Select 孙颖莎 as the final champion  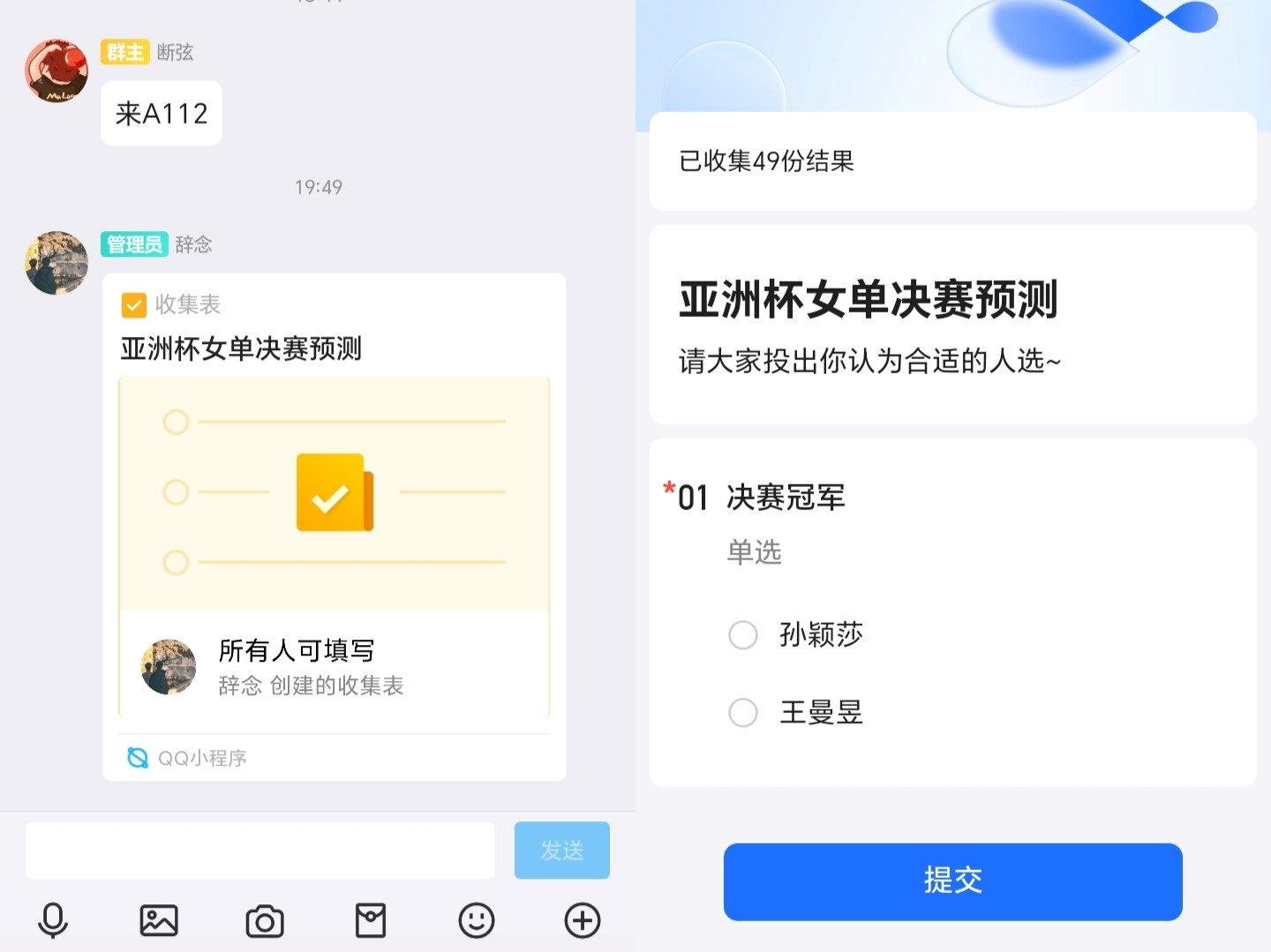tap(743, 634)
